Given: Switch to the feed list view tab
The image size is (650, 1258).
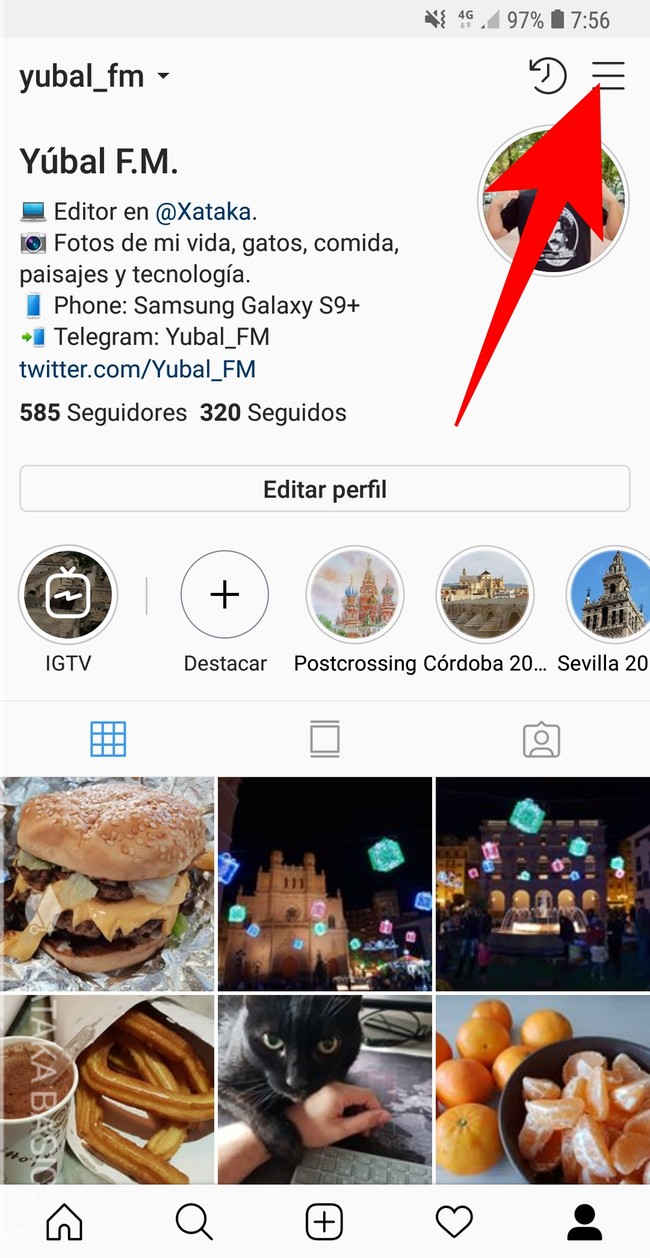Looking at the screenshot, I should (x=325, y=740).
